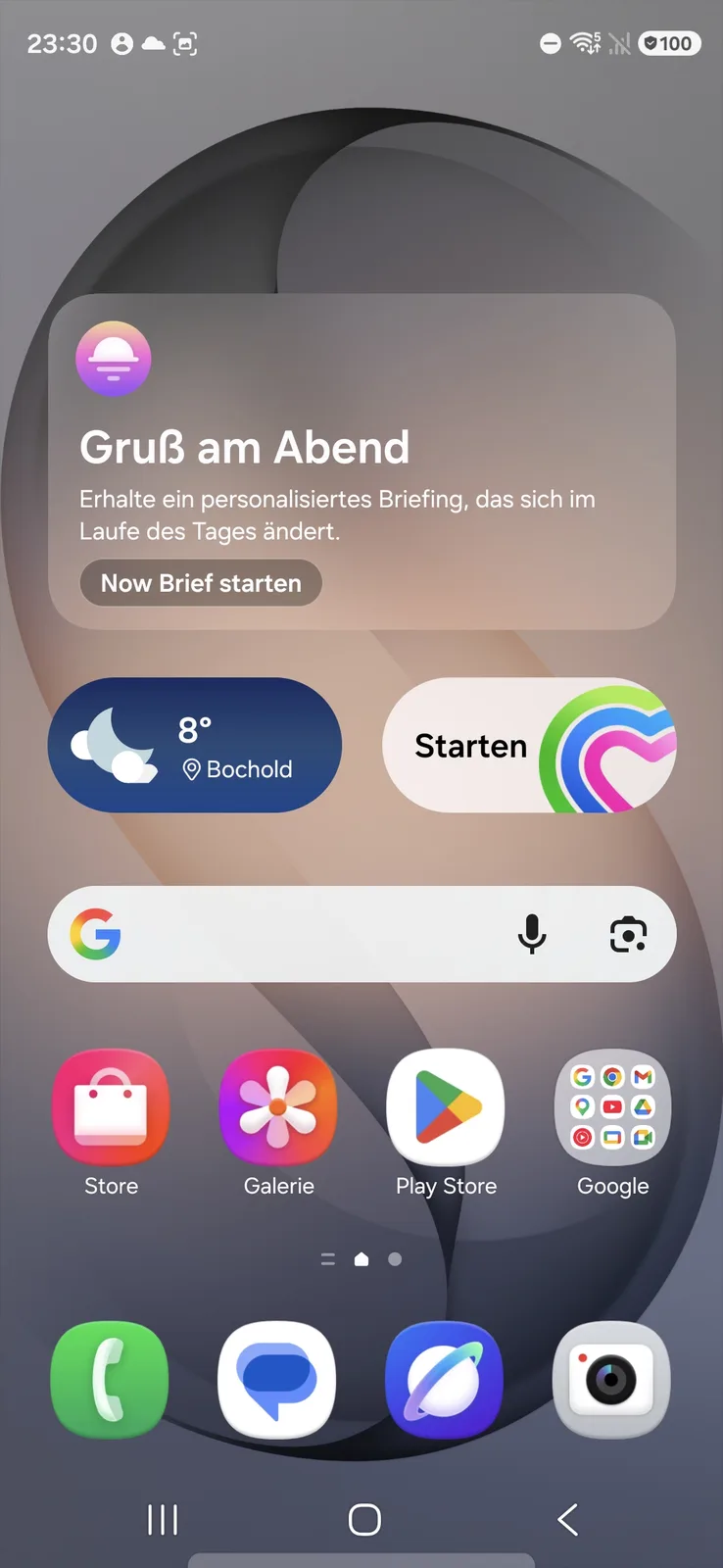Viewport: 723px width, 1568px height.
Task: Open the Camera app
Action: tap(611, 1379)
